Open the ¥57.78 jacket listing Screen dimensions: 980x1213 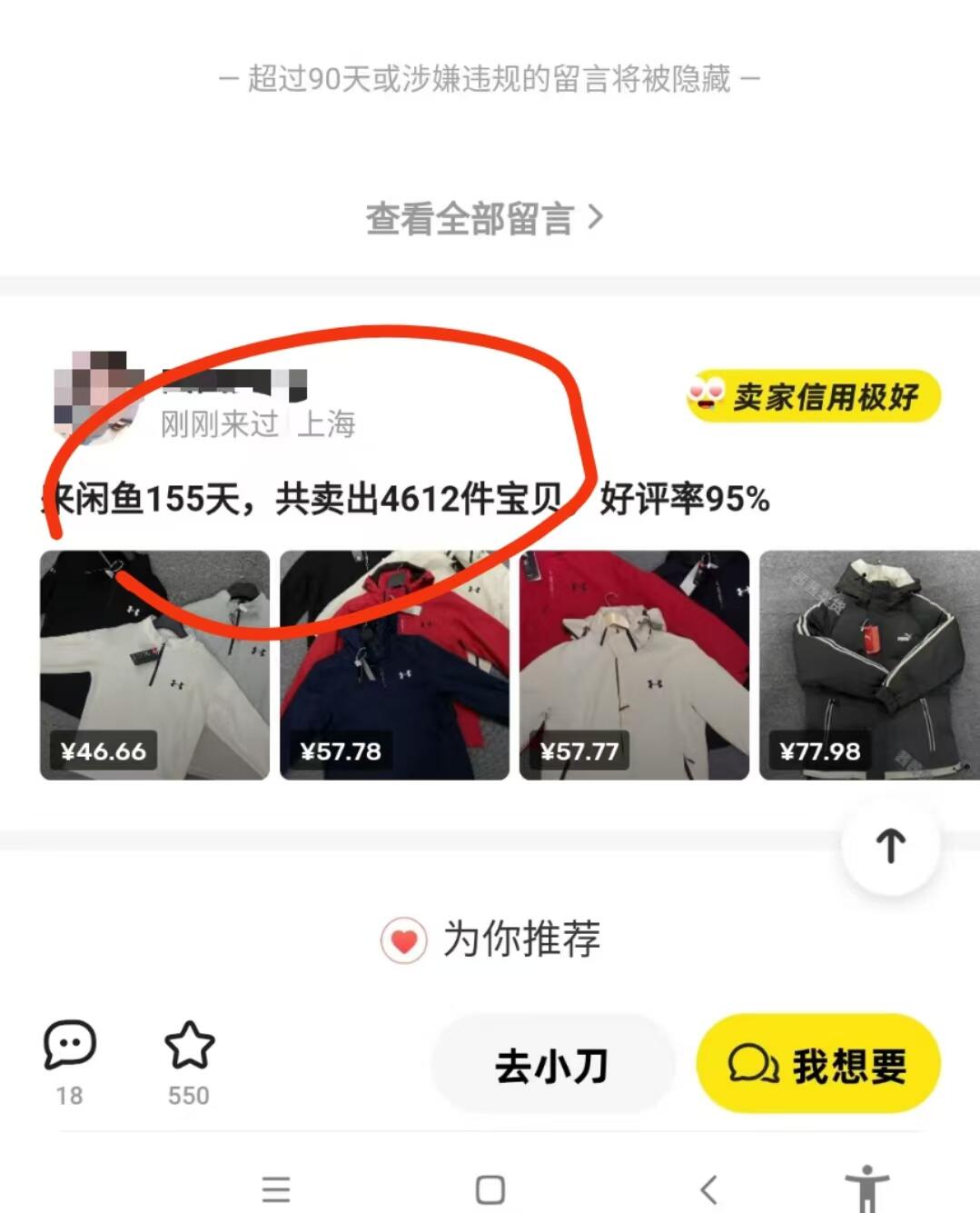point(394,664)
